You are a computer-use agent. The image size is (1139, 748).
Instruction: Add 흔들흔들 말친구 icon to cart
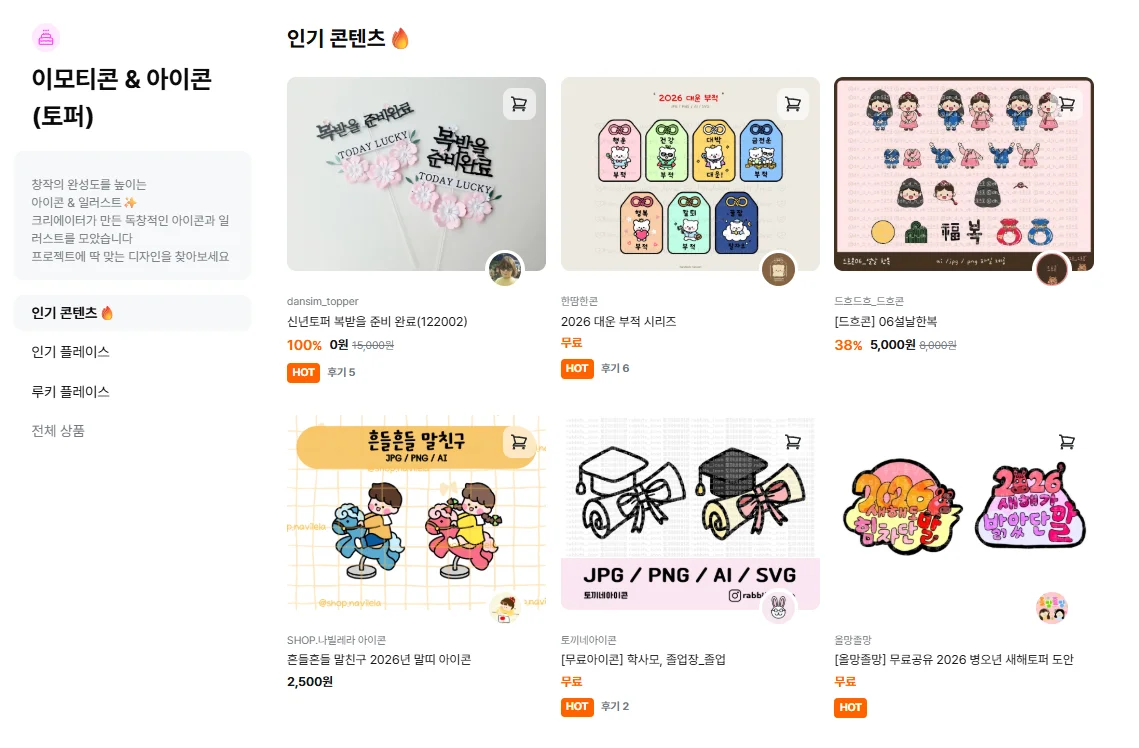coord(519,442)
